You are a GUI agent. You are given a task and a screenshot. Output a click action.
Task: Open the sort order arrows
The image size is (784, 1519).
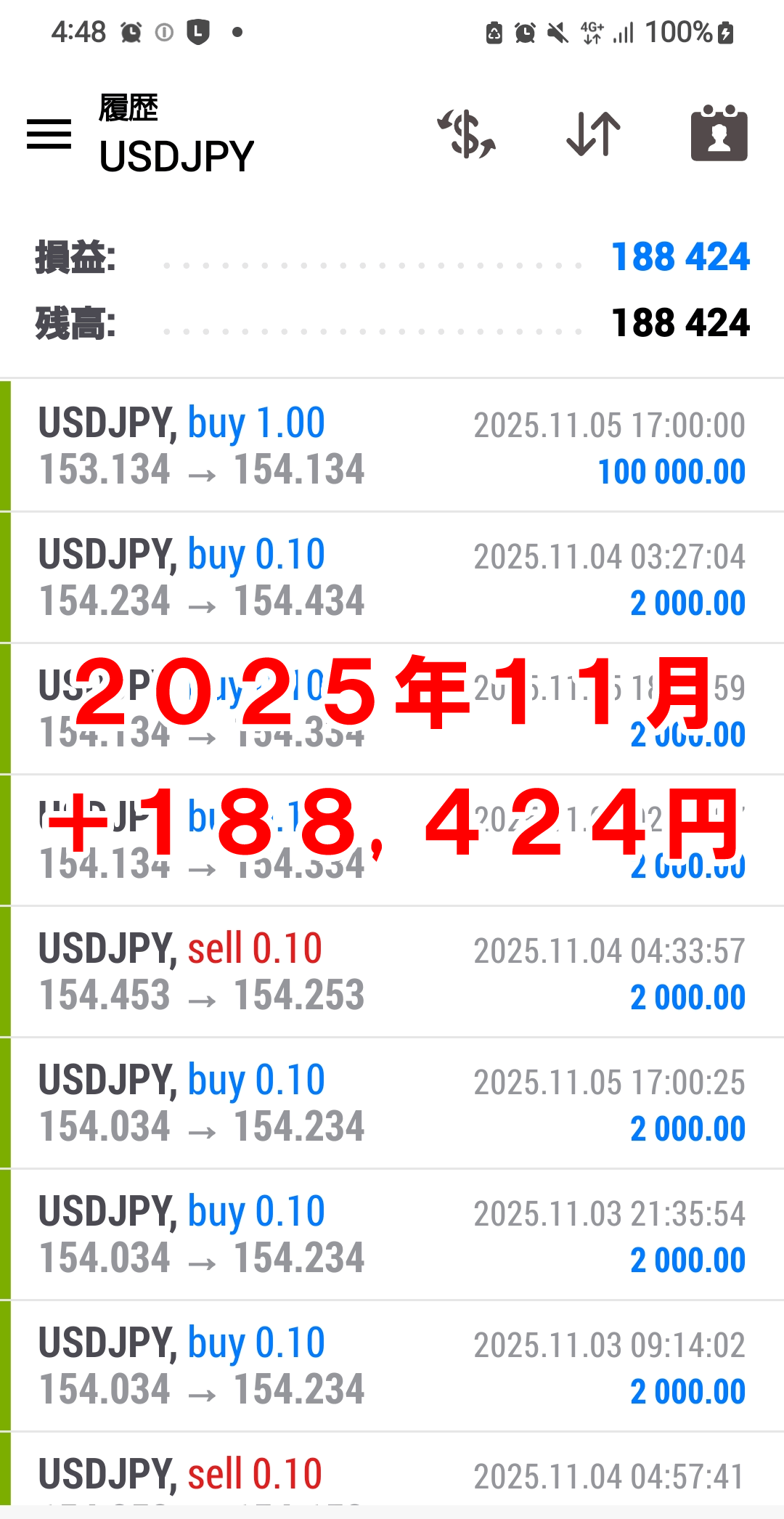pyautogui.click(x=593, y=134)
